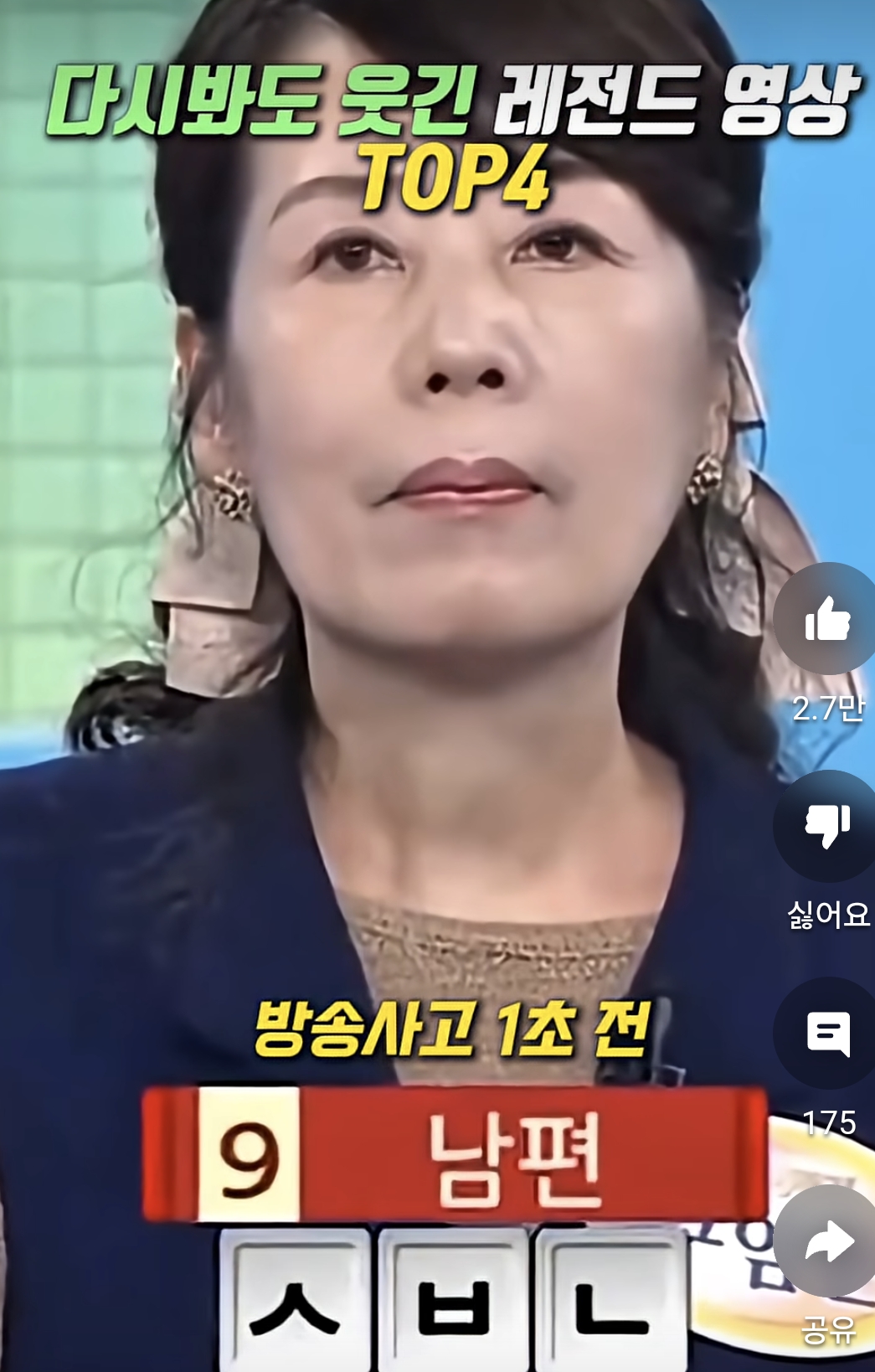Image resolution: width=875 pixels, height=1372 pixels.
Task: Open the comments with 175 replies
Action: (x=827, y=1033)
